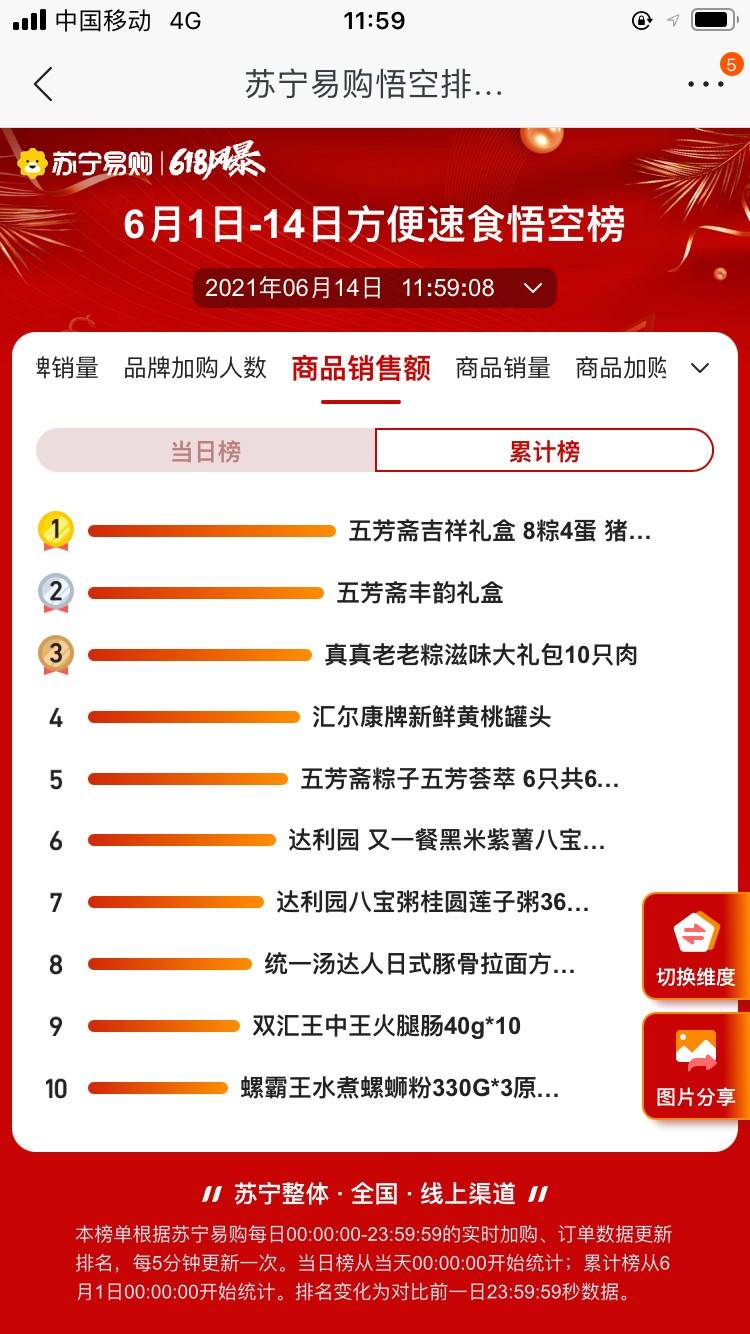Open 双汇王中王火腿肠 item
This screenshot has width=750, height=1334.
coord(386,1026)
